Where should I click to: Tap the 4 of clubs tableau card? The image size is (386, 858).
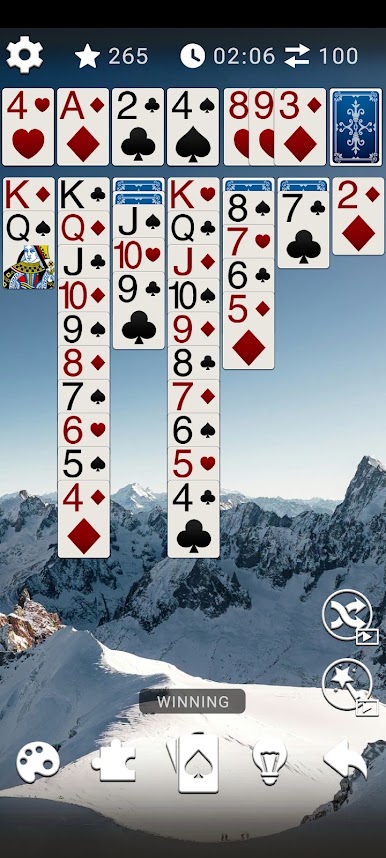coord(193,519)
